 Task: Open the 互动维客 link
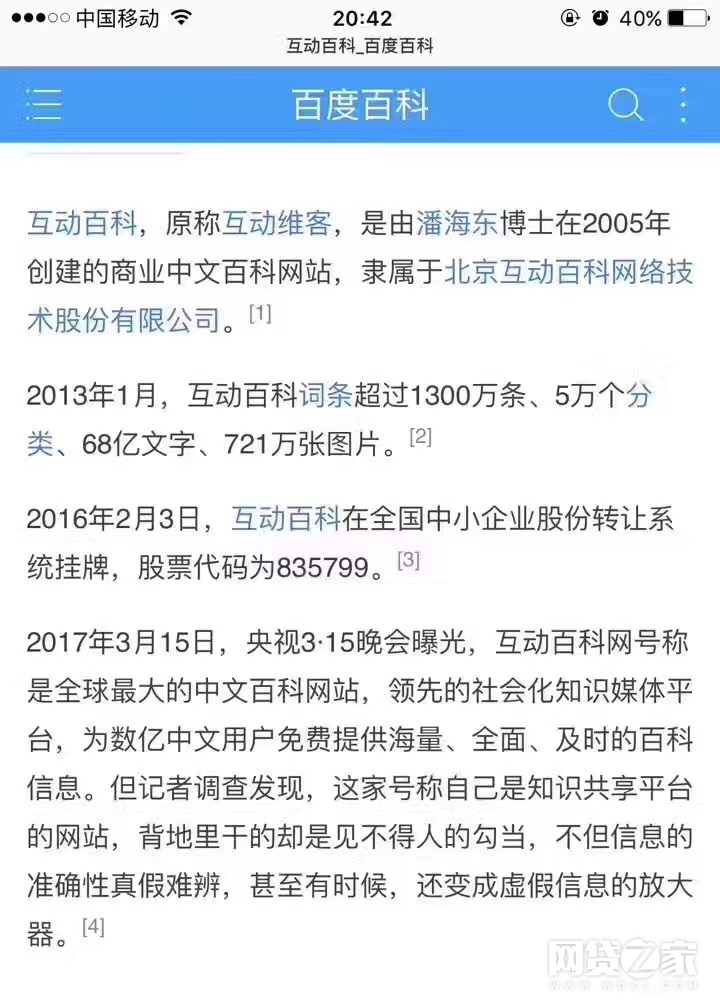(x=276, y=222)
